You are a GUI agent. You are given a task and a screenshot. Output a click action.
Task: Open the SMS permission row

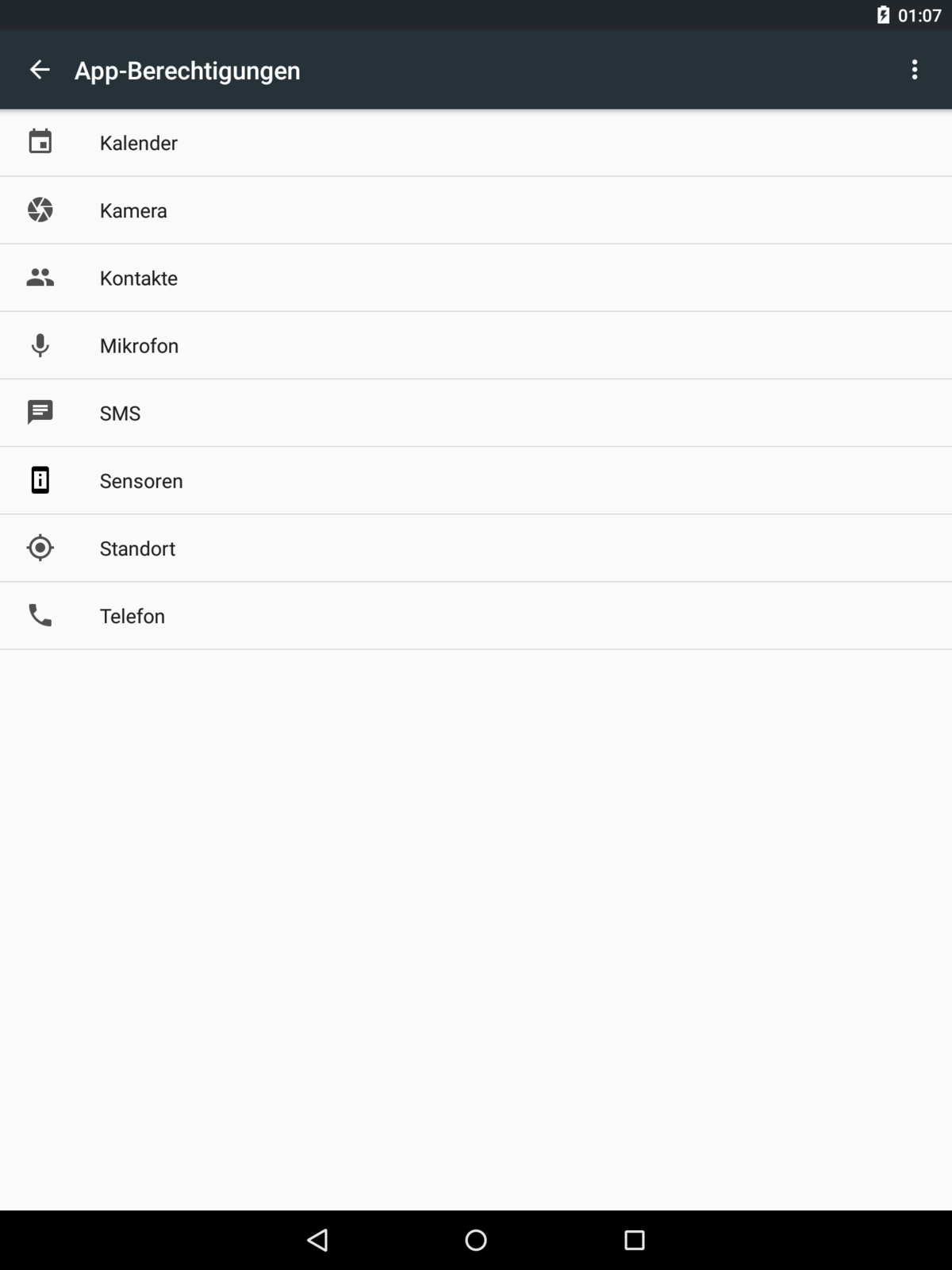(x=120, y=413)
